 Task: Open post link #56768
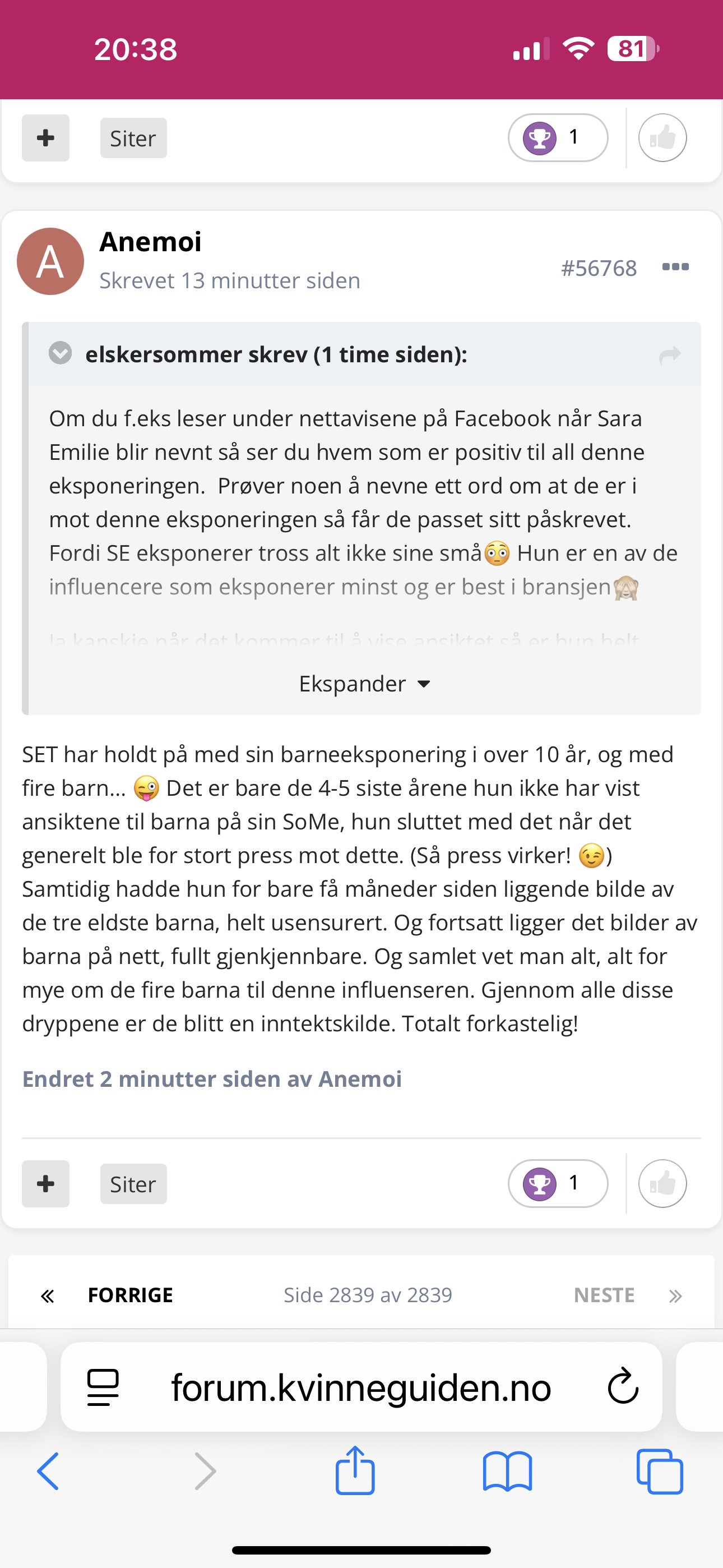[x=598, y=268]
